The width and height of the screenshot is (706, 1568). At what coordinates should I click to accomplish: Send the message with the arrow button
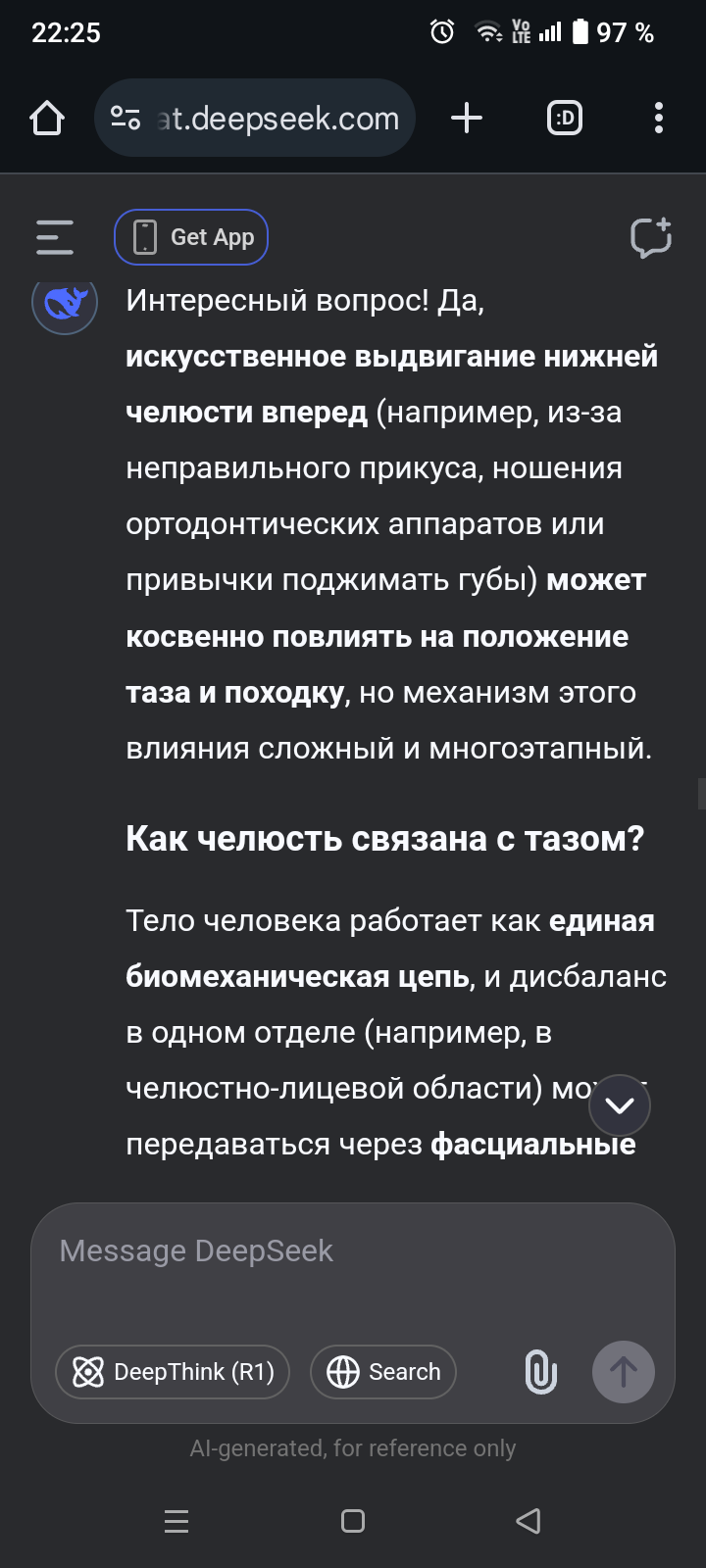coord(624,1372)
